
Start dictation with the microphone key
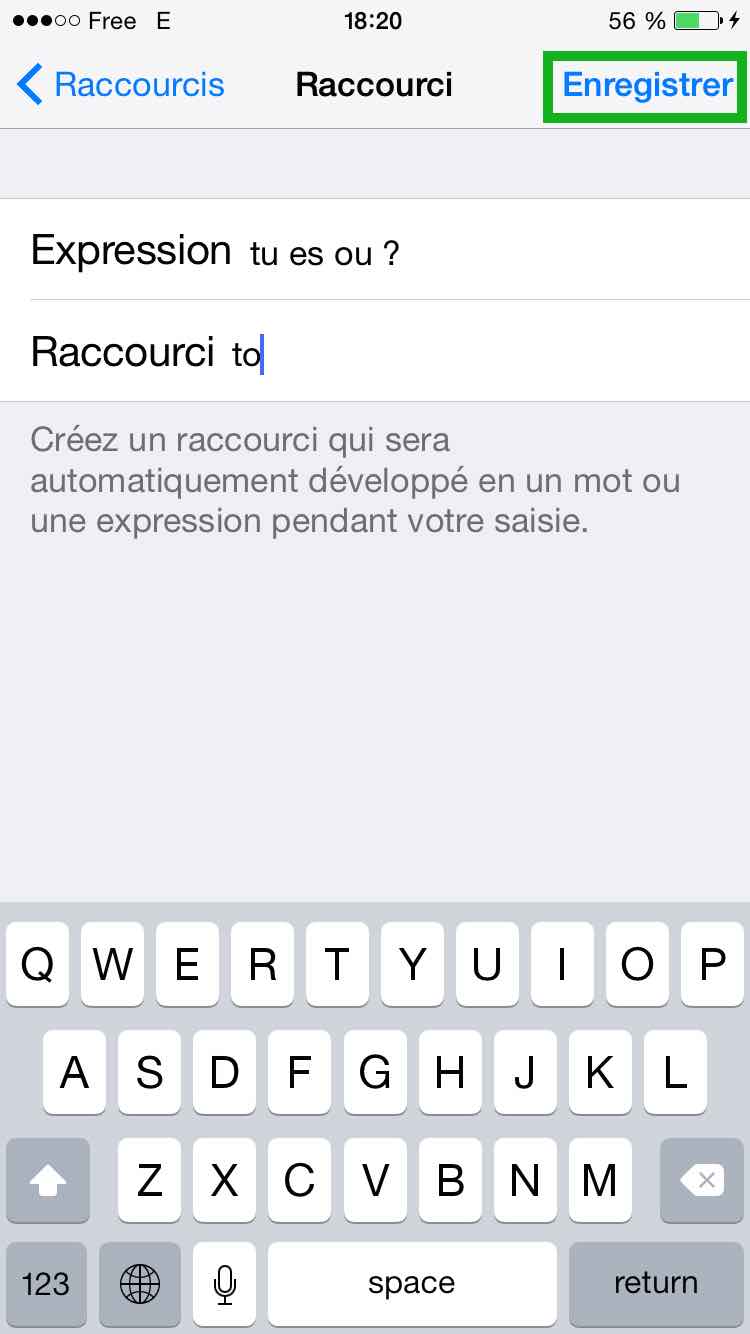226,1284
